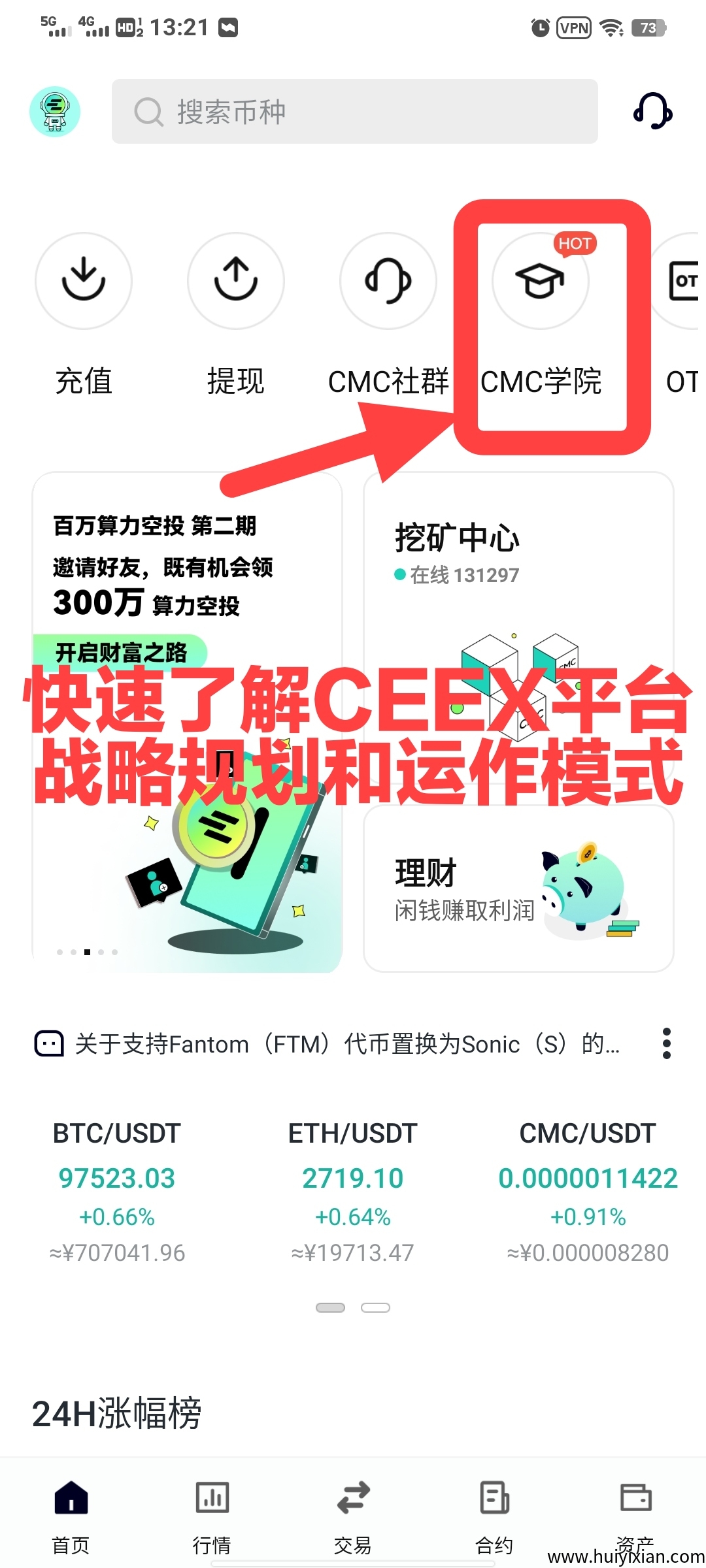Image resolution: width=706 pixels, height=1568 pixels.
Task: Open CMC社群 community headset icon
Action: (388, 281)
